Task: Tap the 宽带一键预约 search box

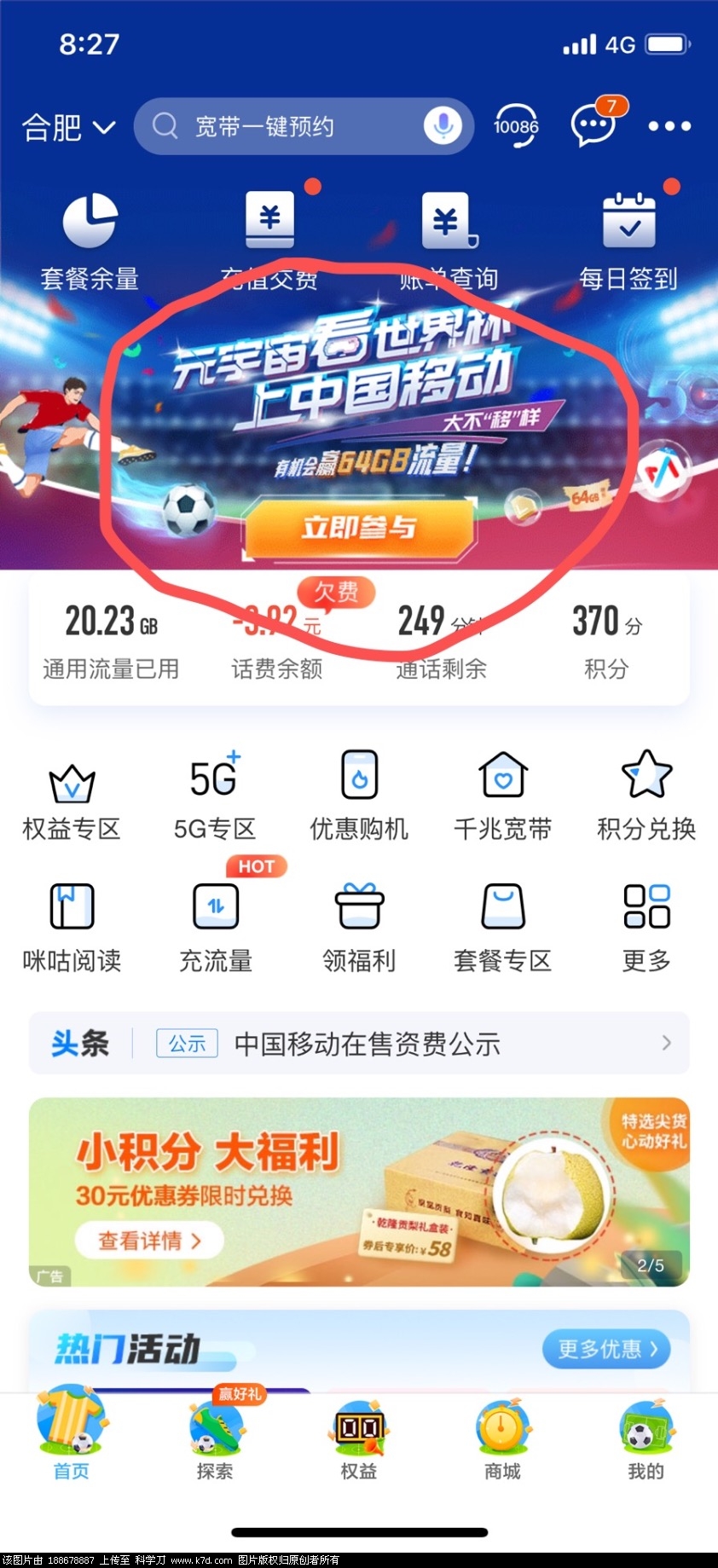Action: pos(281,127)
